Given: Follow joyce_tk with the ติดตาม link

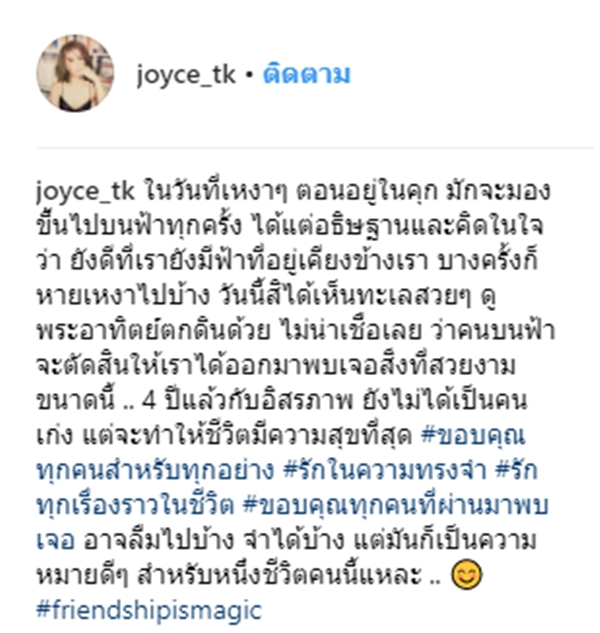Looking at the screenshot, I should (306, 75).
